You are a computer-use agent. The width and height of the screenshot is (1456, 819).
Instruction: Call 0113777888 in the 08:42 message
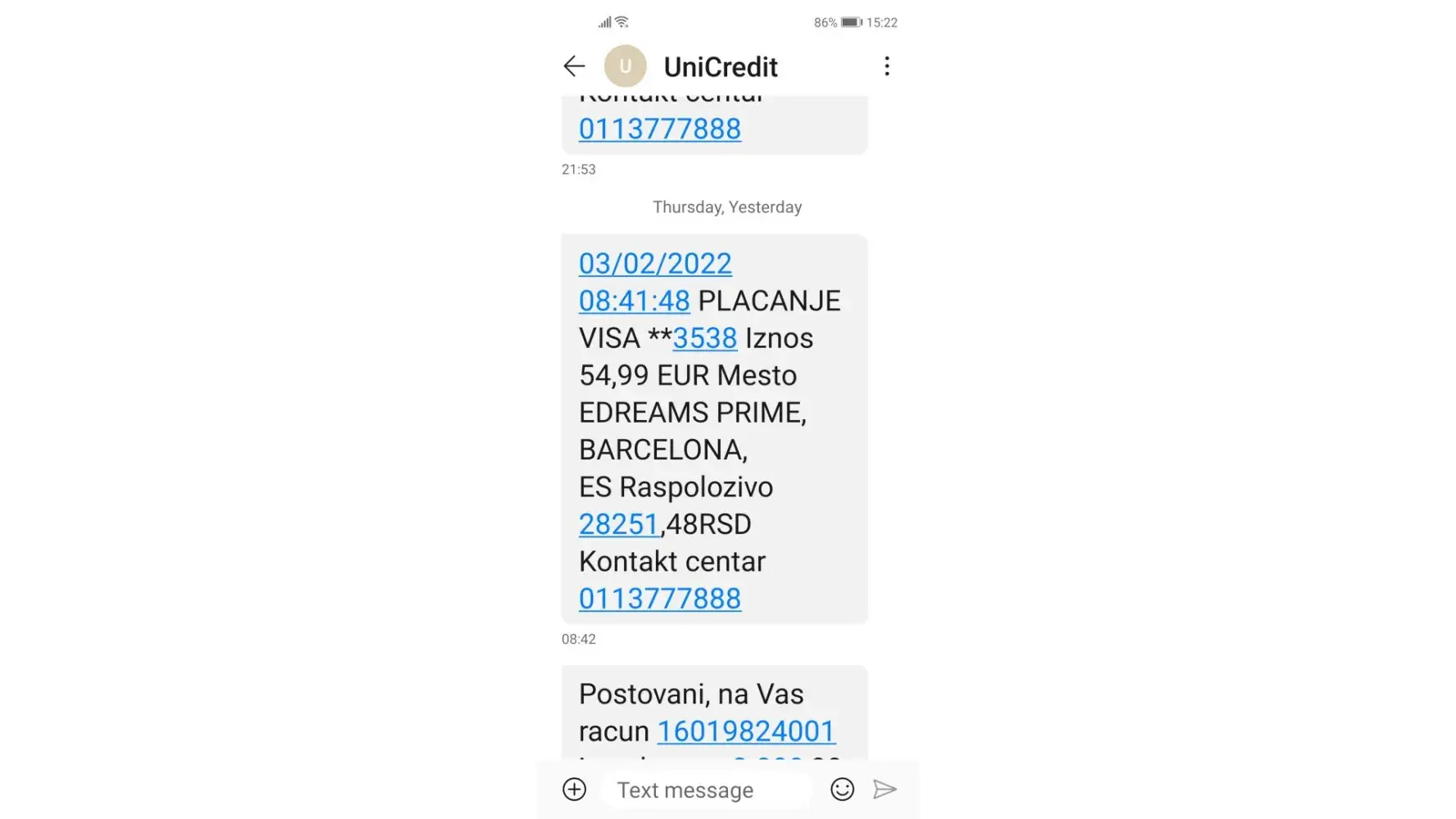pyautogui.click(x=659, y=599)
